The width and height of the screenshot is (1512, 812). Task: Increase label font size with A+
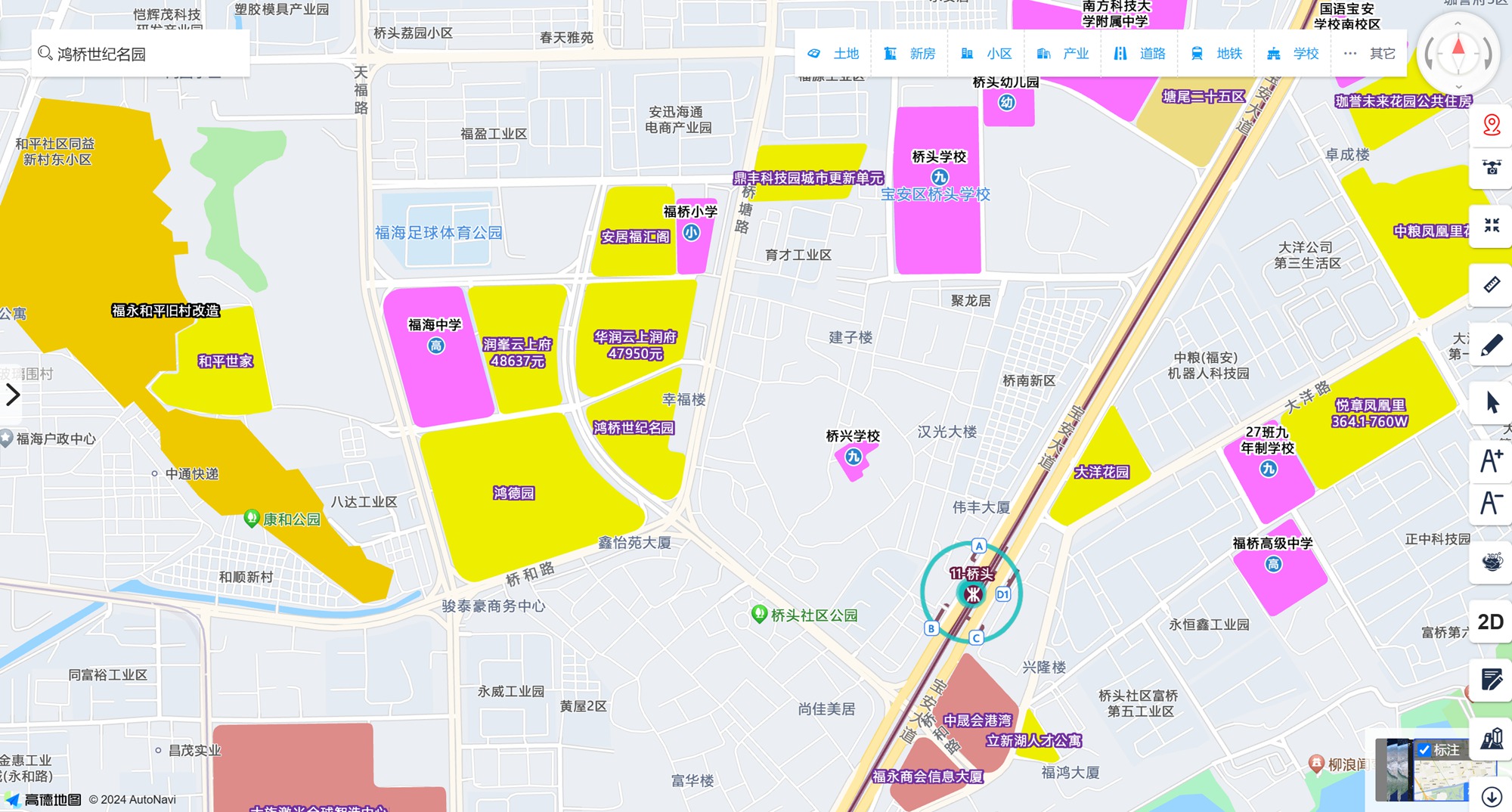[1491, 460]
